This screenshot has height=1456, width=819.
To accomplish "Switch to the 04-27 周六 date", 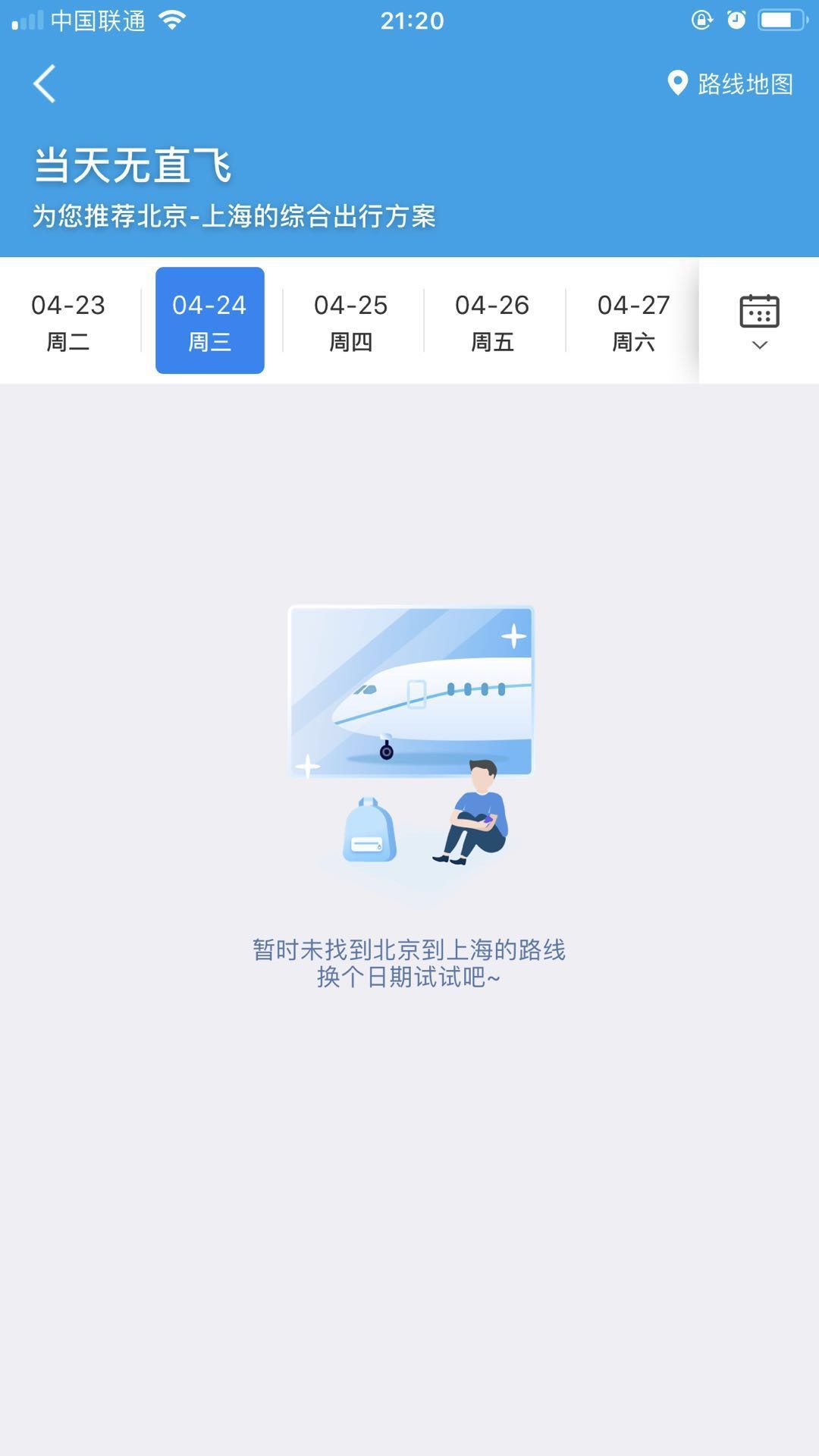I will click(x=633, y=322).
